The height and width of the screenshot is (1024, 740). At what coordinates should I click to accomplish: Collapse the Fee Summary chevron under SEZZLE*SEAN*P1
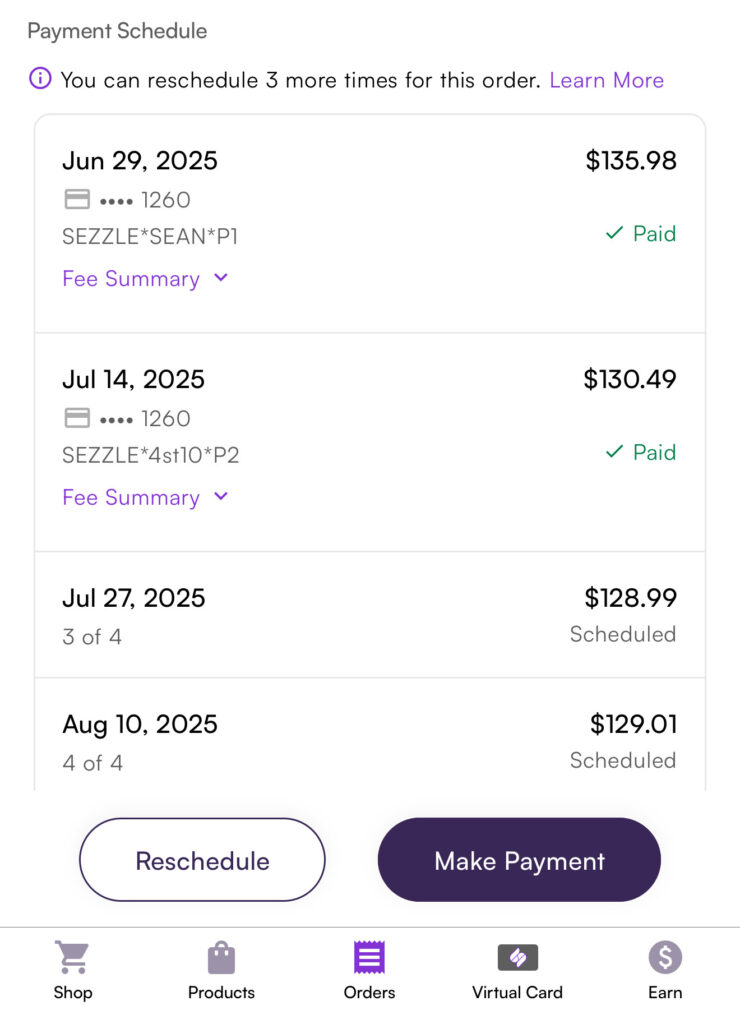click(219, 279)
